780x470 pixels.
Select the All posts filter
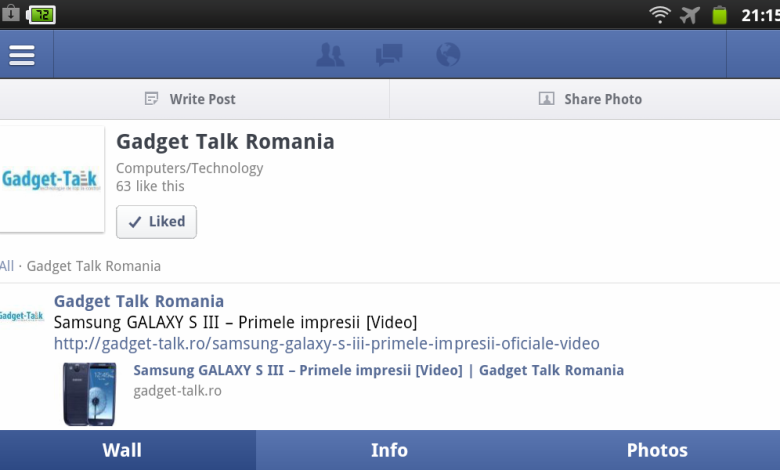[7, 266]
